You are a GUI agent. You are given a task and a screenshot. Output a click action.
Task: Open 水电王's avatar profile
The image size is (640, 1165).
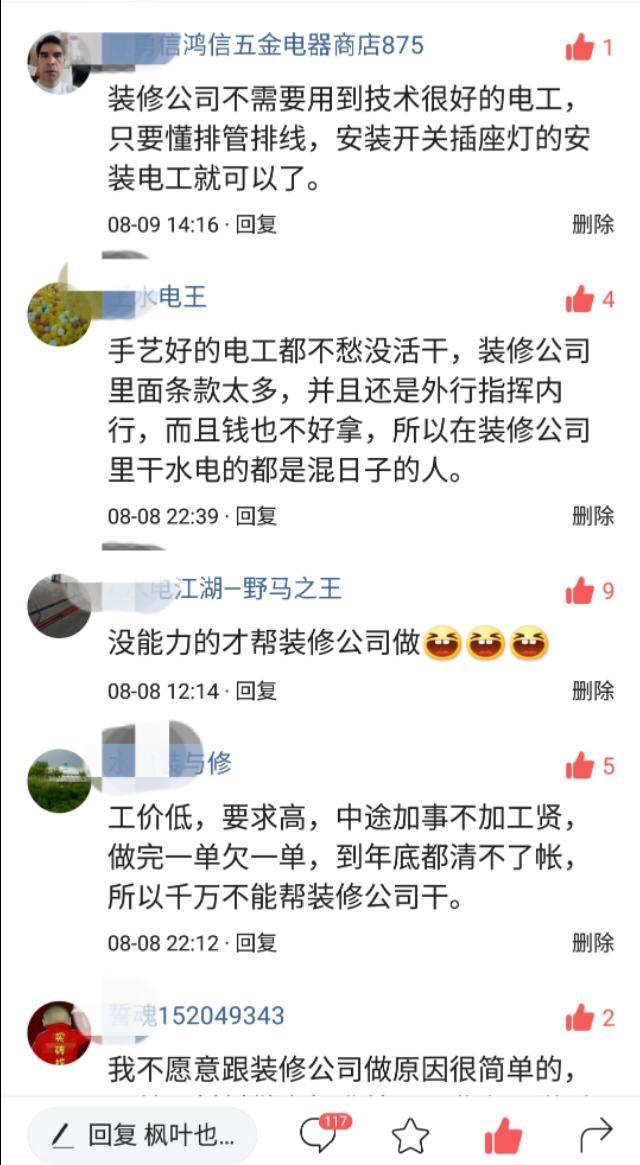[x=58, y=314]
